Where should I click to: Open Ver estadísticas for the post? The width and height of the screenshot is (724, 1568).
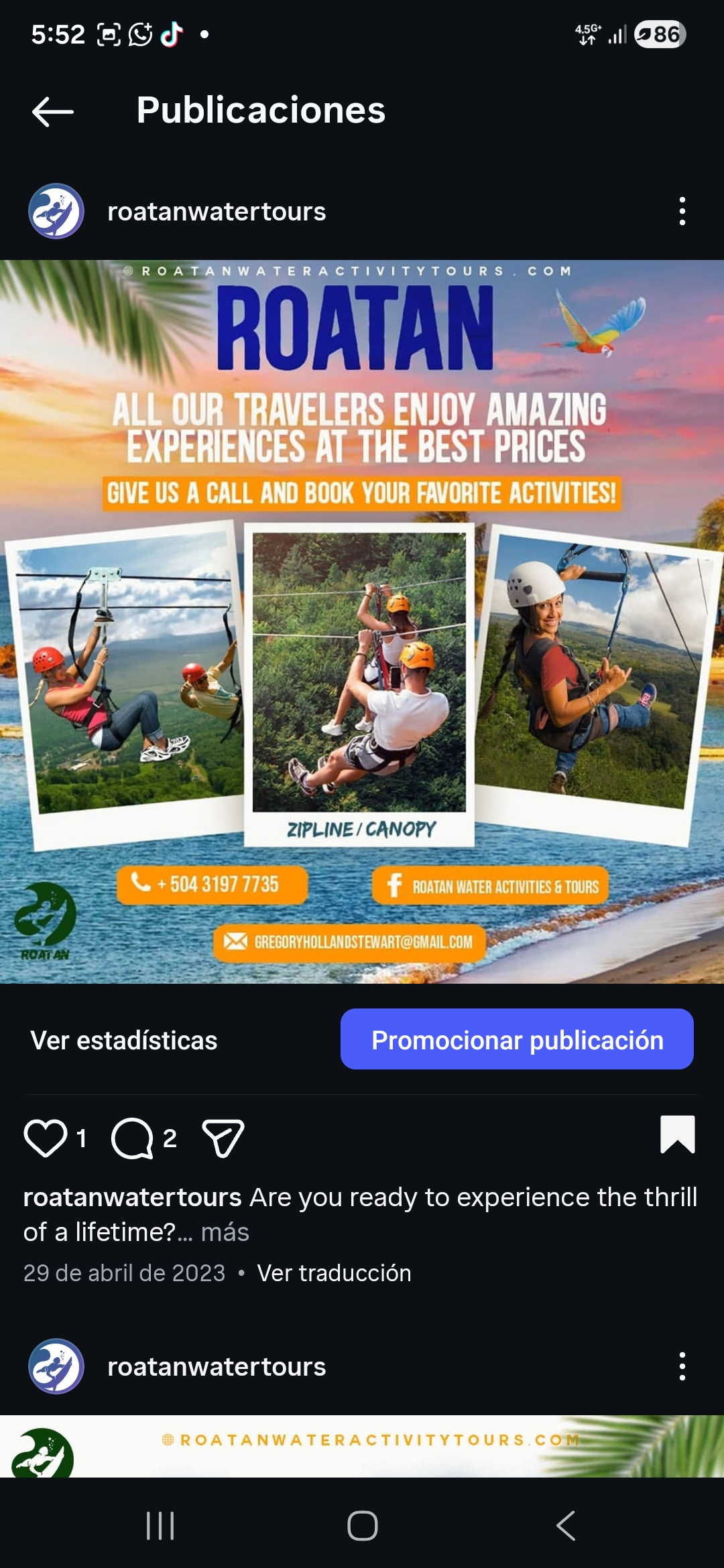[124, 1041]
